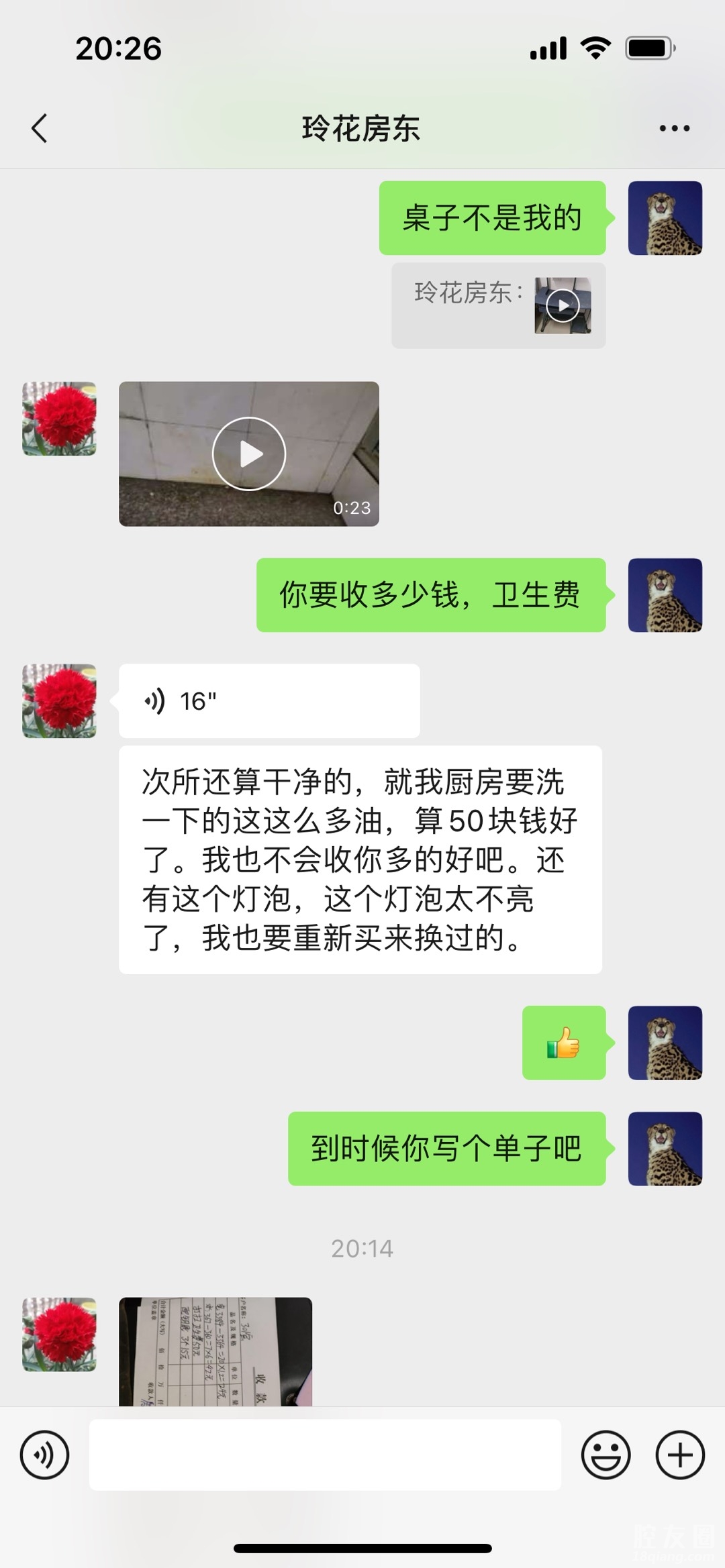Open the receipt photo sent at 20:14
The height and width of the screenshot is (1568, 725).
215,1351
